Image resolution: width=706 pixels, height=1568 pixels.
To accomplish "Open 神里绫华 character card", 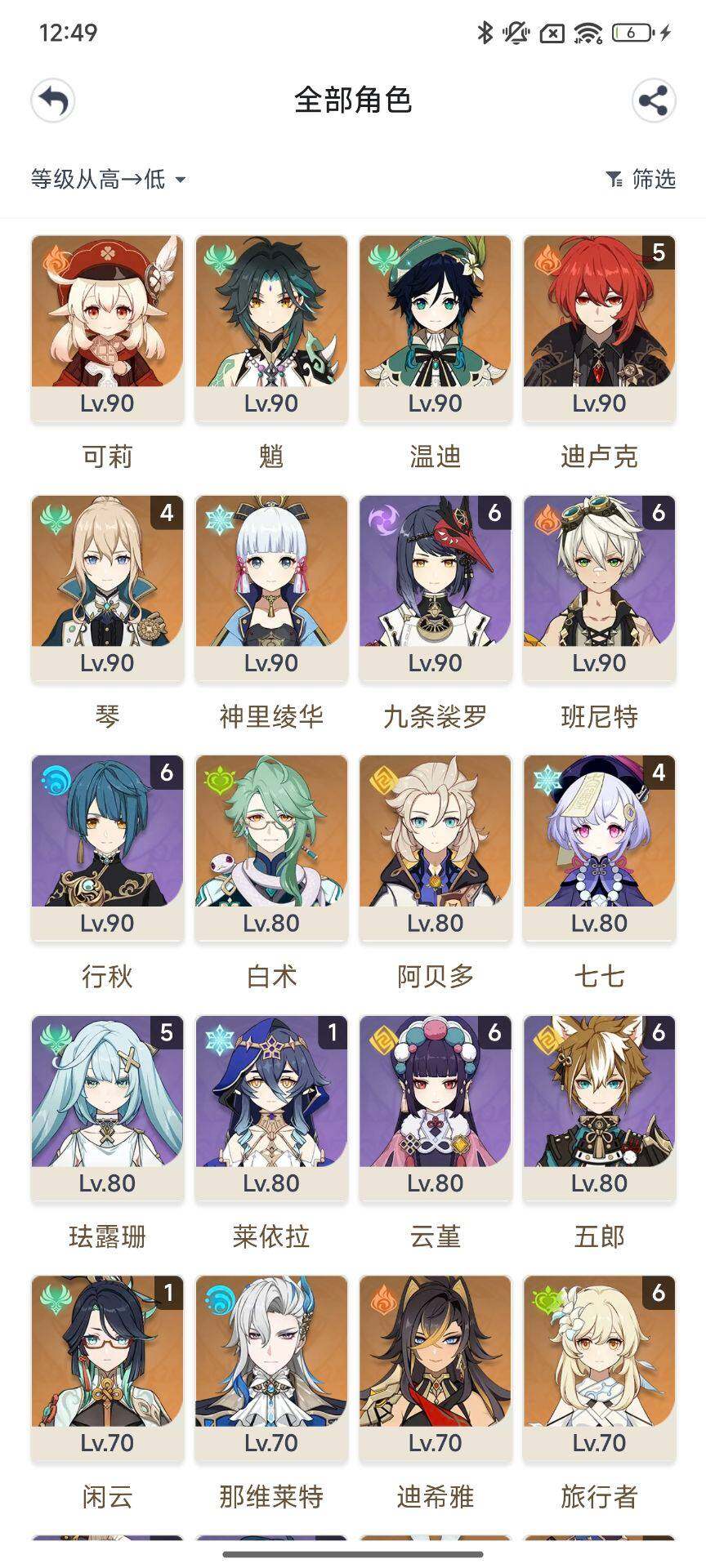I will click(x=271, y=588).
